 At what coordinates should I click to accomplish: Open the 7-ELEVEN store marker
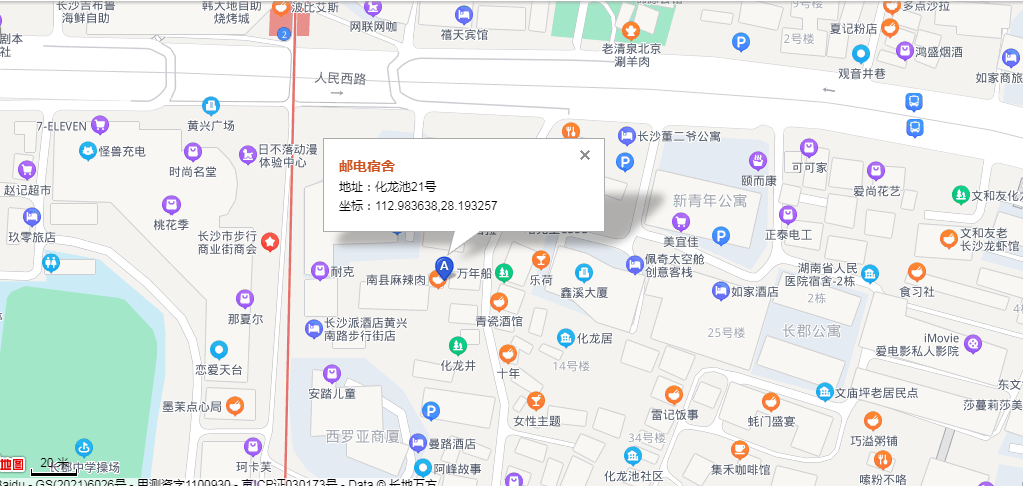click(99, 125)
